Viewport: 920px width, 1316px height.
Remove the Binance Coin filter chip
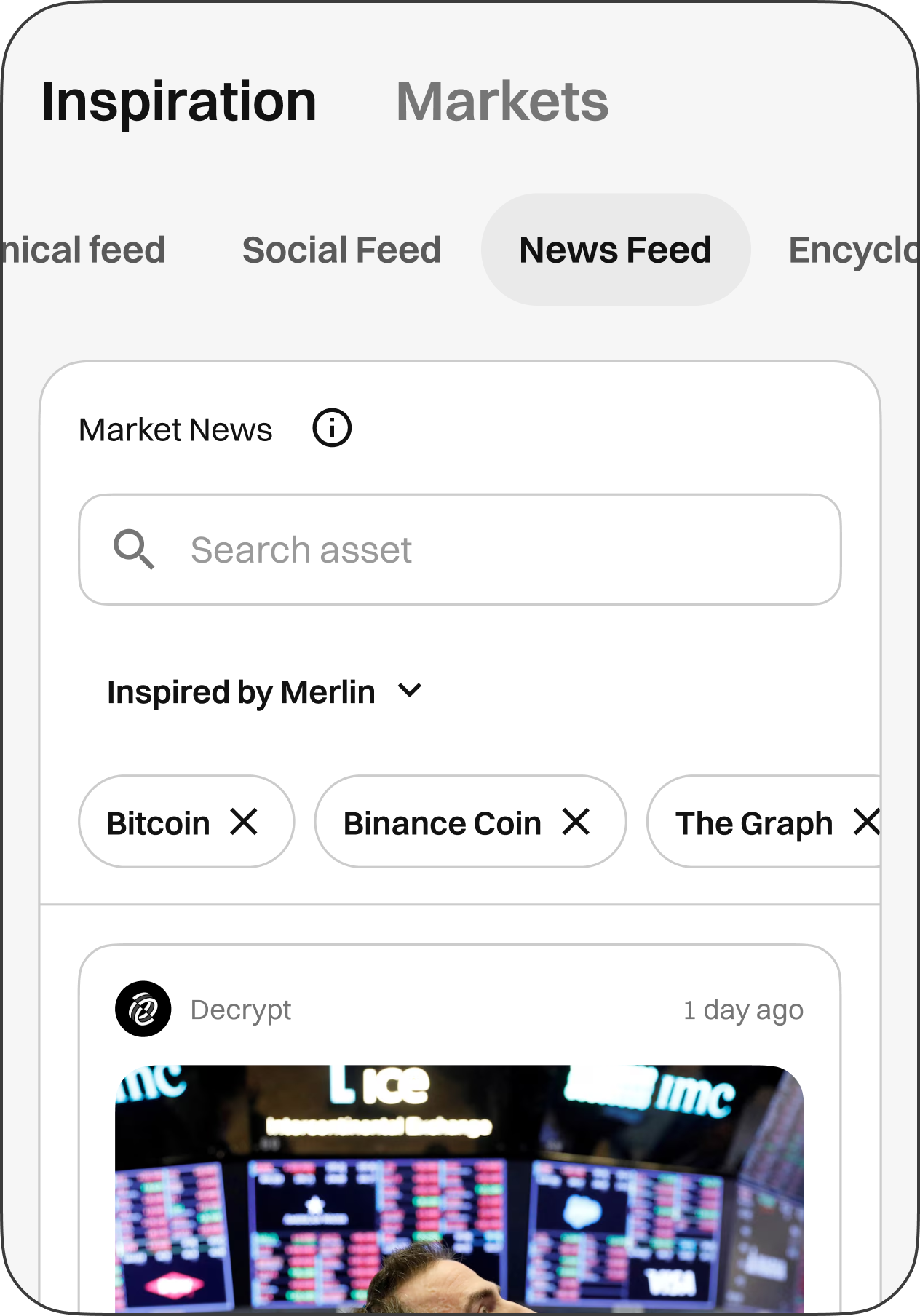[576, 822]
